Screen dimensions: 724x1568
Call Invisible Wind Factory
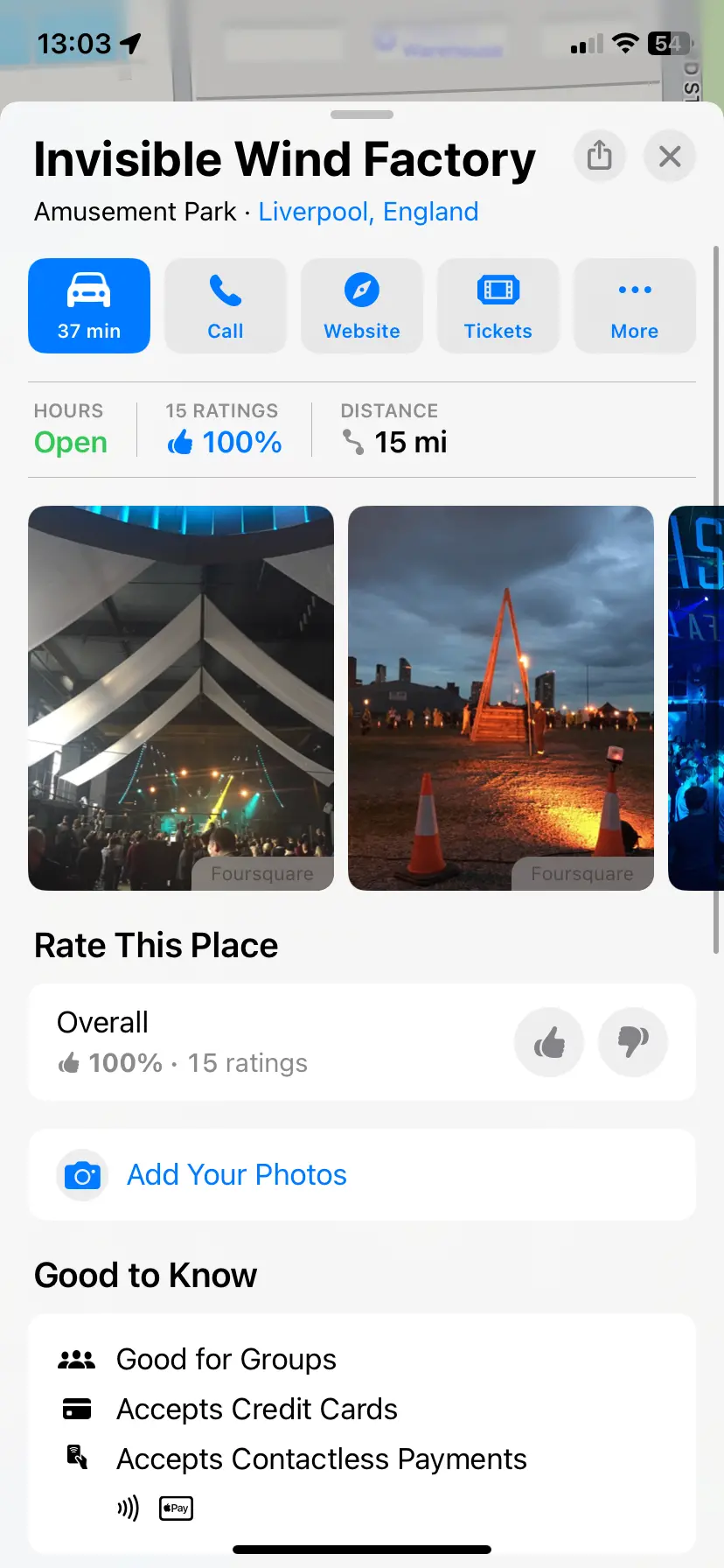(x=226, y=306)
